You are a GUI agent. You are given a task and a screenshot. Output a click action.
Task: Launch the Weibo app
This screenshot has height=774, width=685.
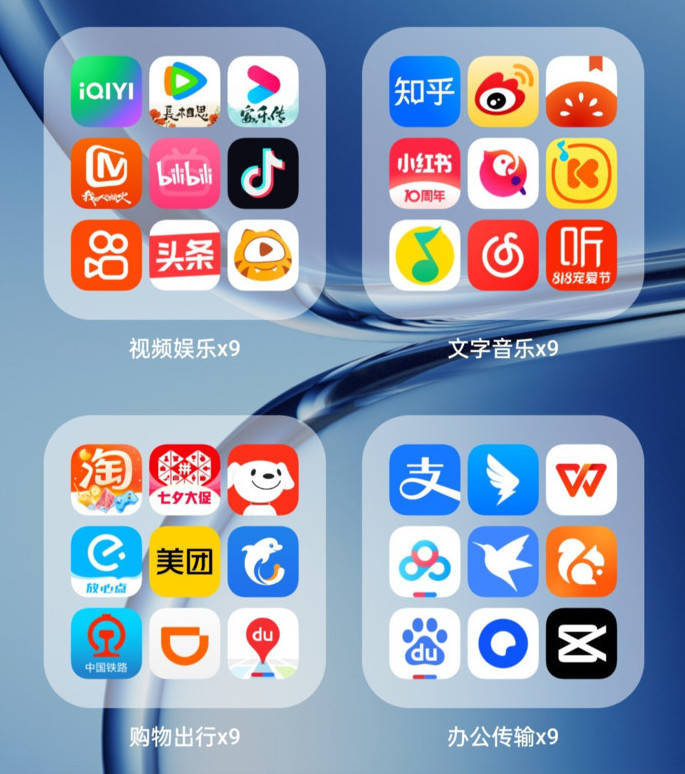(502, 91)
